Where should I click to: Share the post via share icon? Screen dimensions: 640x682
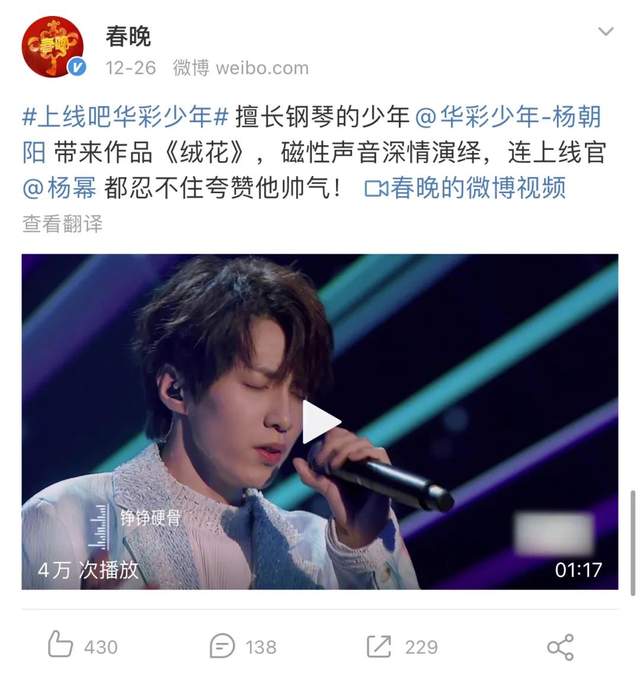[560, 646]
